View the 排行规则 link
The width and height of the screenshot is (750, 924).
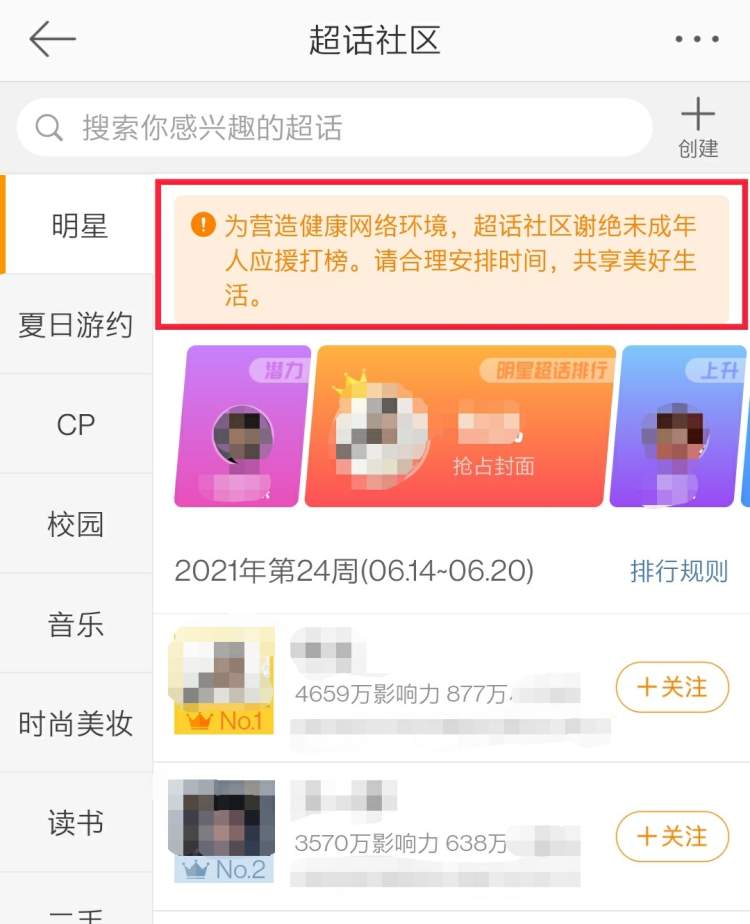click(x=678, y=571)
